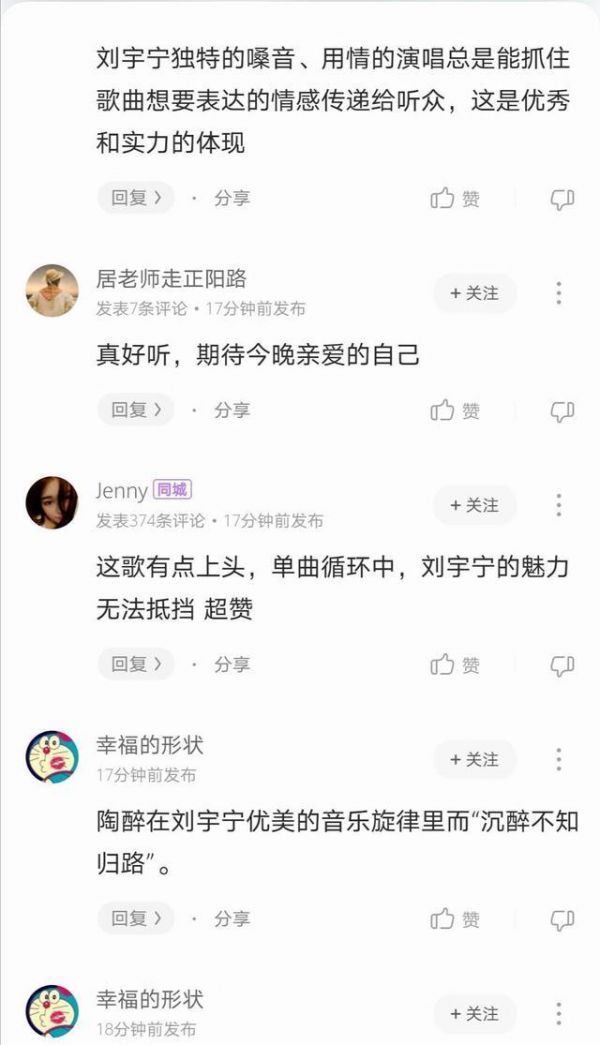600x1045 pixels.
Task: Like Jenny's comment 这歌有点上头
Action: pyautogui.click(x=455, y=665)
